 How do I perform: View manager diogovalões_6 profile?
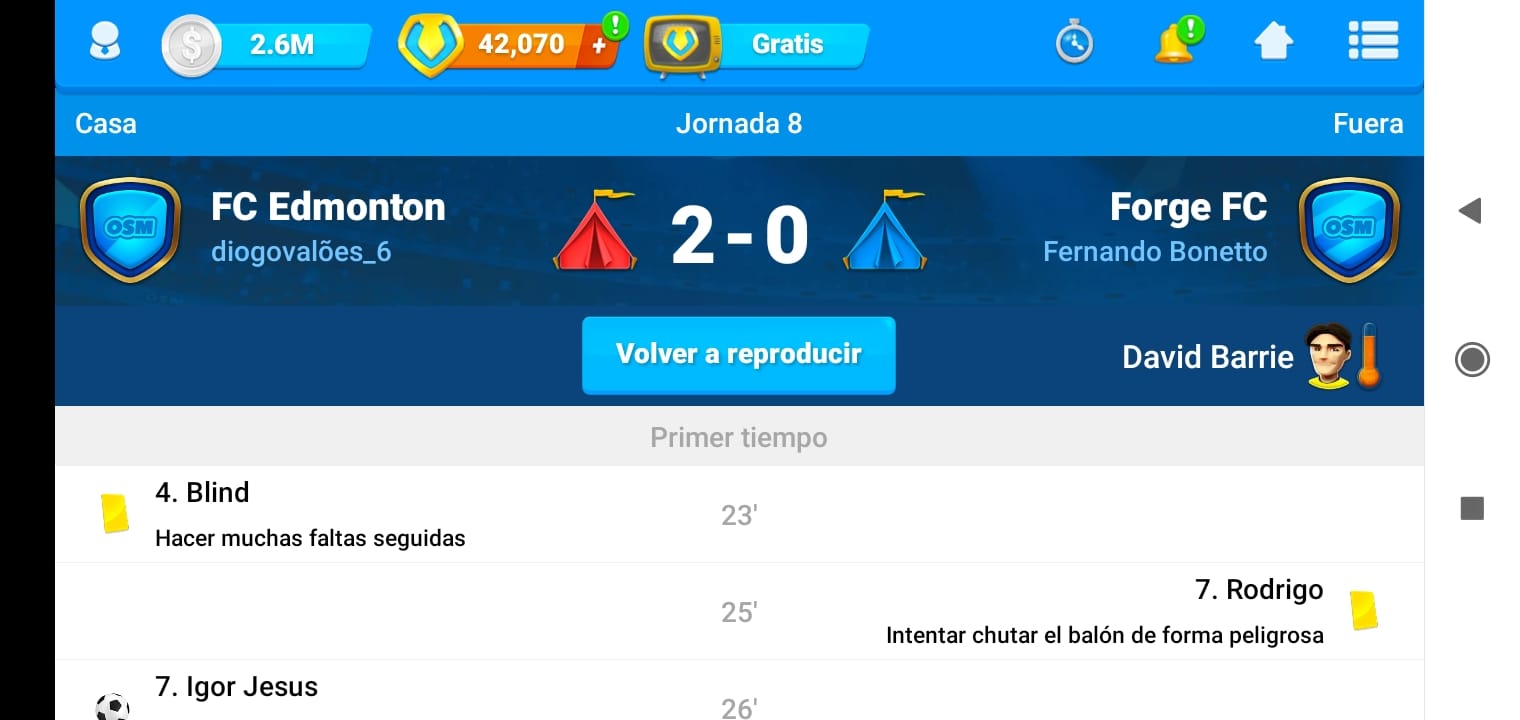click(x=300, y=252)
